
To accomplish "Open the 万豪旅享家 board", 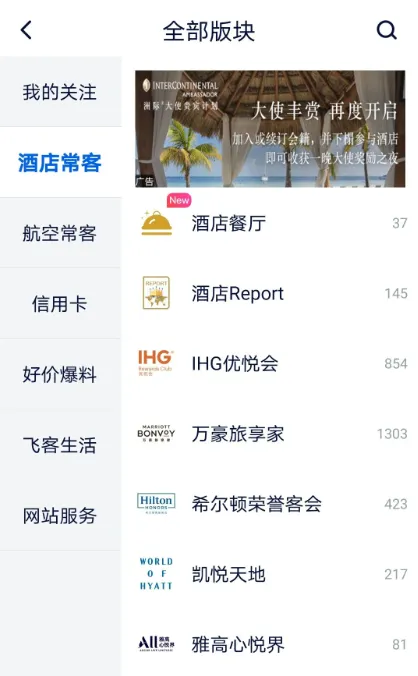I will [270, 434].
